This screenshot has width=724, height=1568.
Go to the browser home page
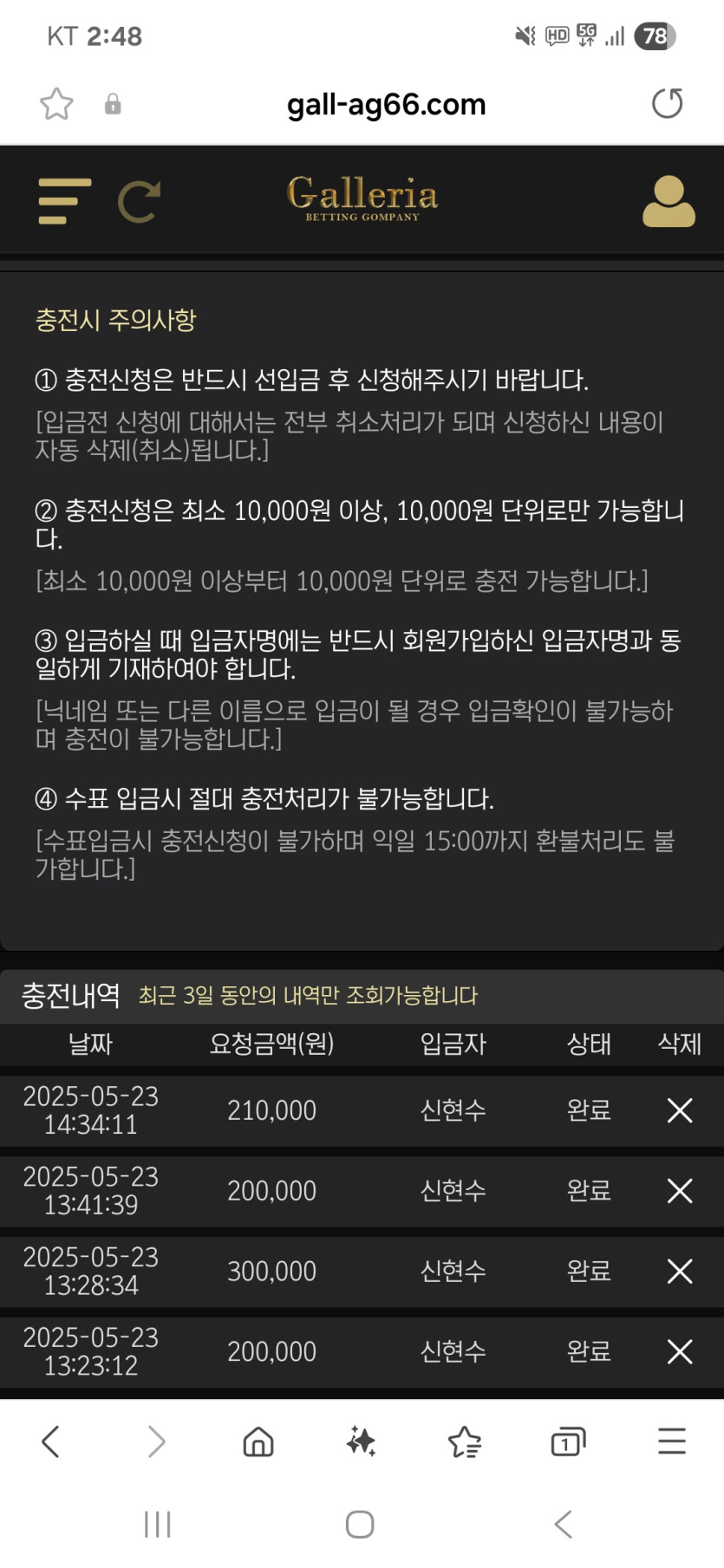click(258, 1442)
